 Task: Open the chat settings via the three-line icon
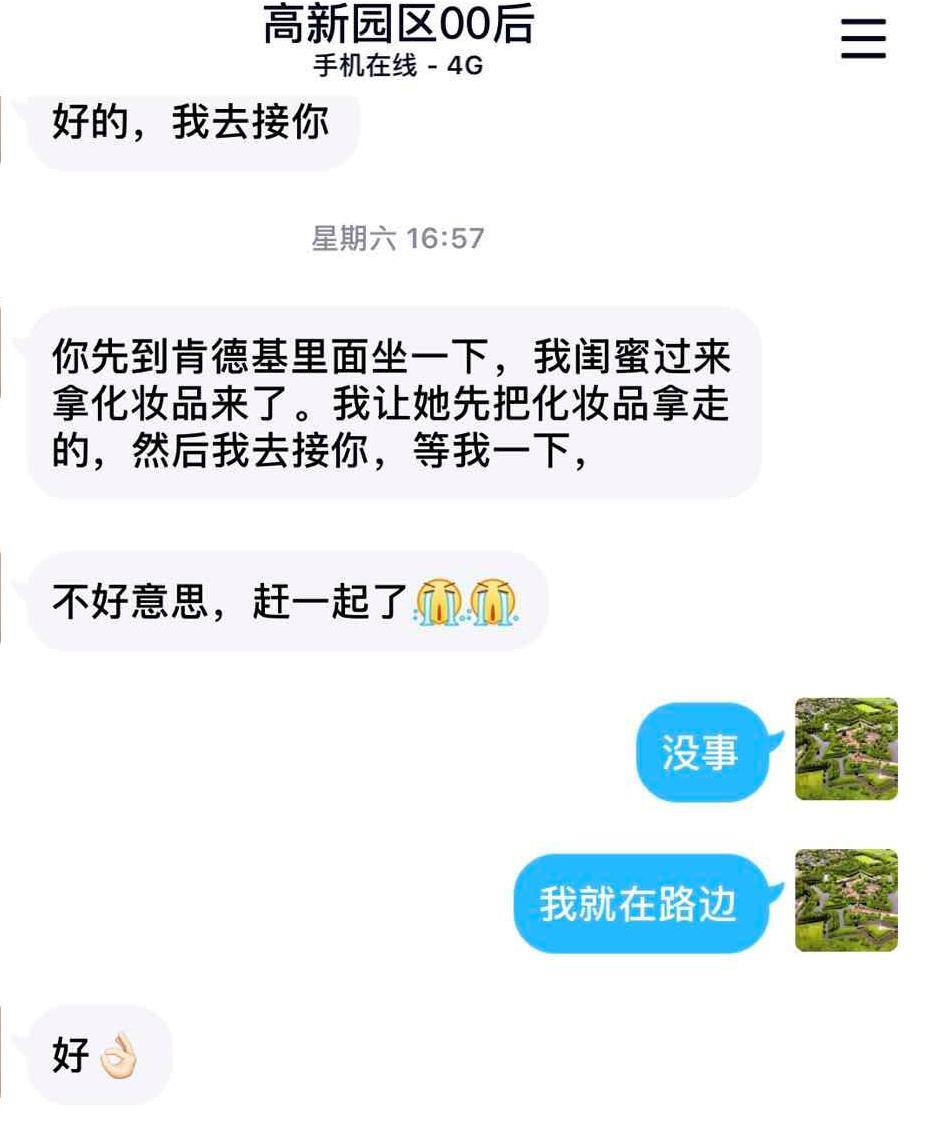tap(862, 37)
